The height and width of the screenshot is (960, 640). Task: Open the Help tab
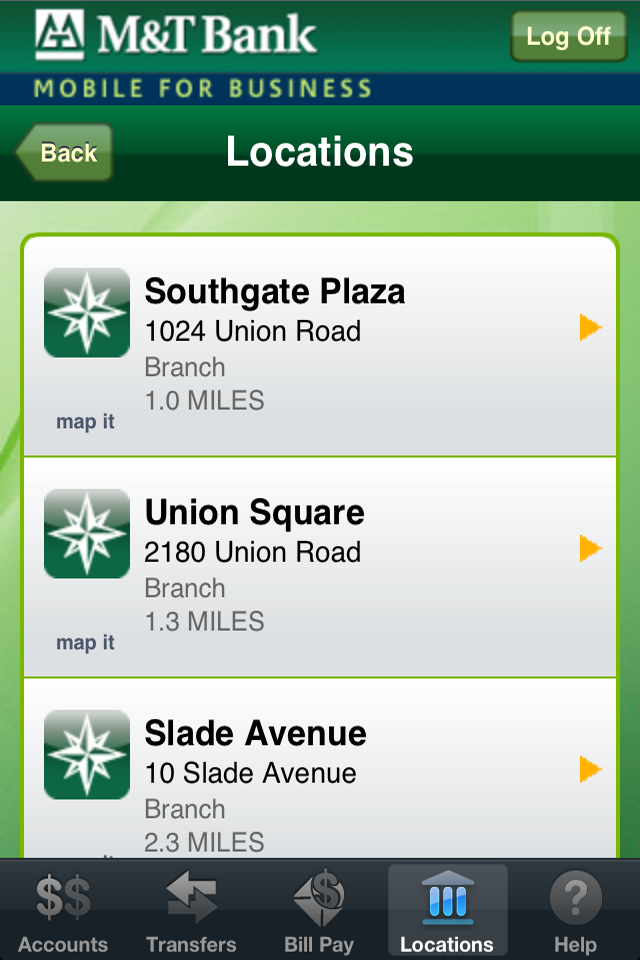575,912
